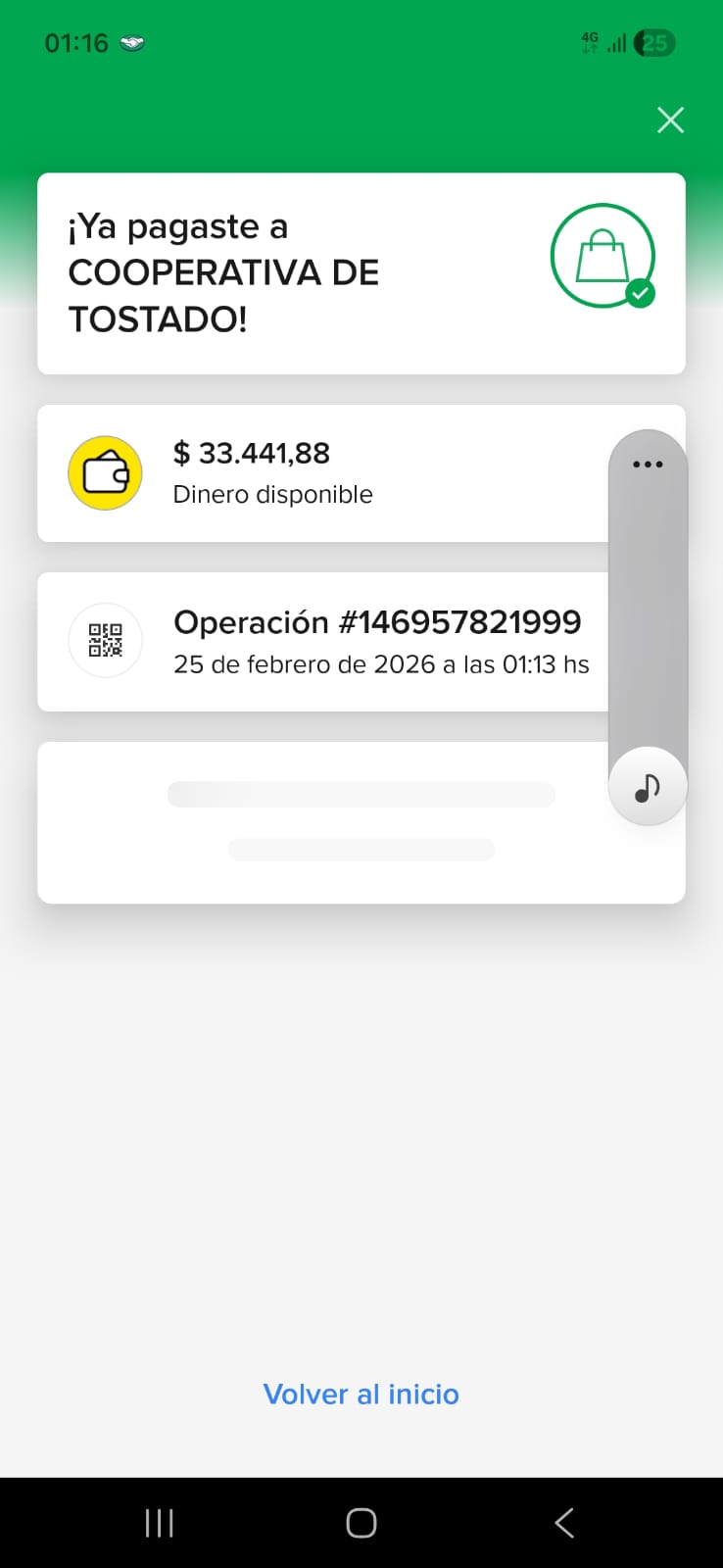The height and width of the screenshot is (1568, 723).
Task: Tap Volver al inicio link
Action: tap(361, 1394)
